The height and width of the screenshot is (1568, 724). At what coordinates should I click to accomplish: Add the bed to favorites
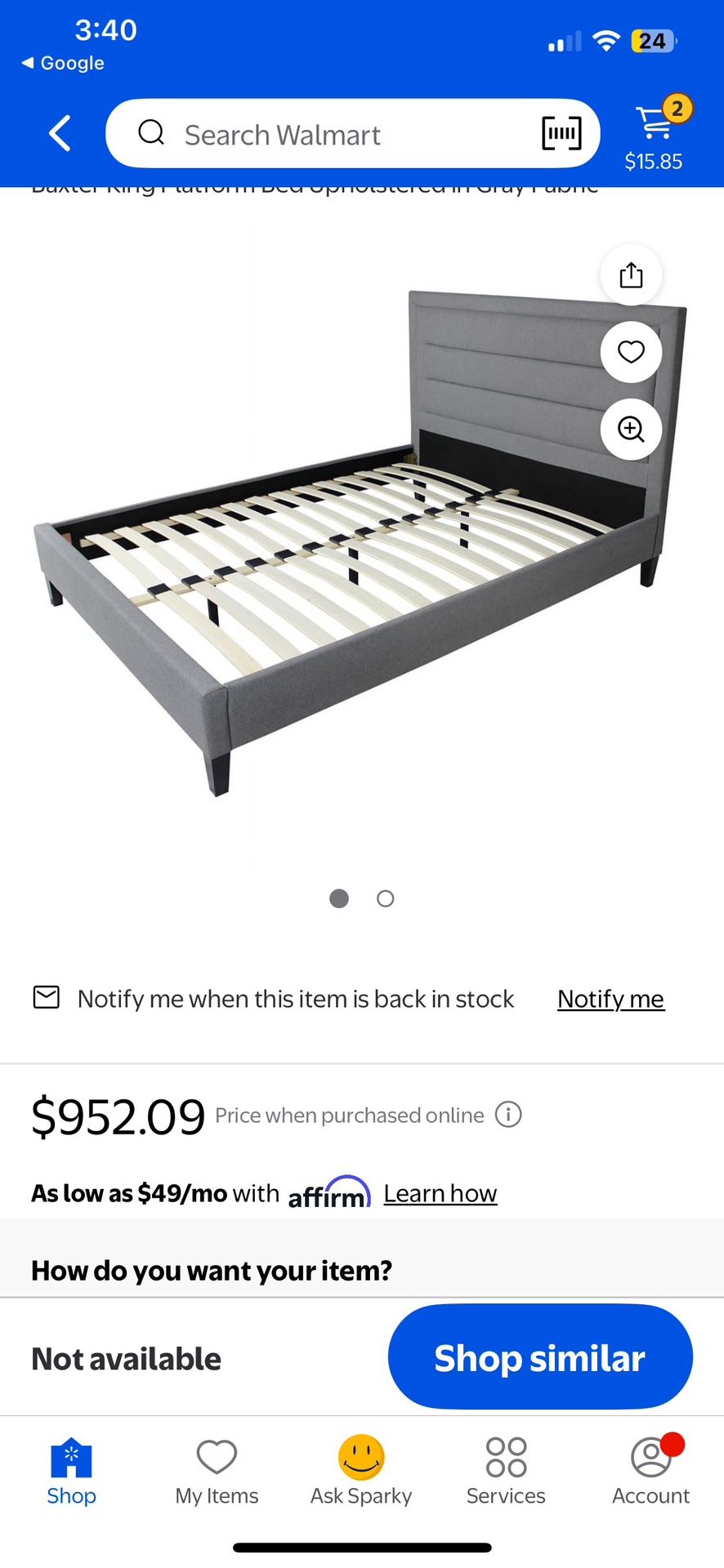tap(631, 352)
